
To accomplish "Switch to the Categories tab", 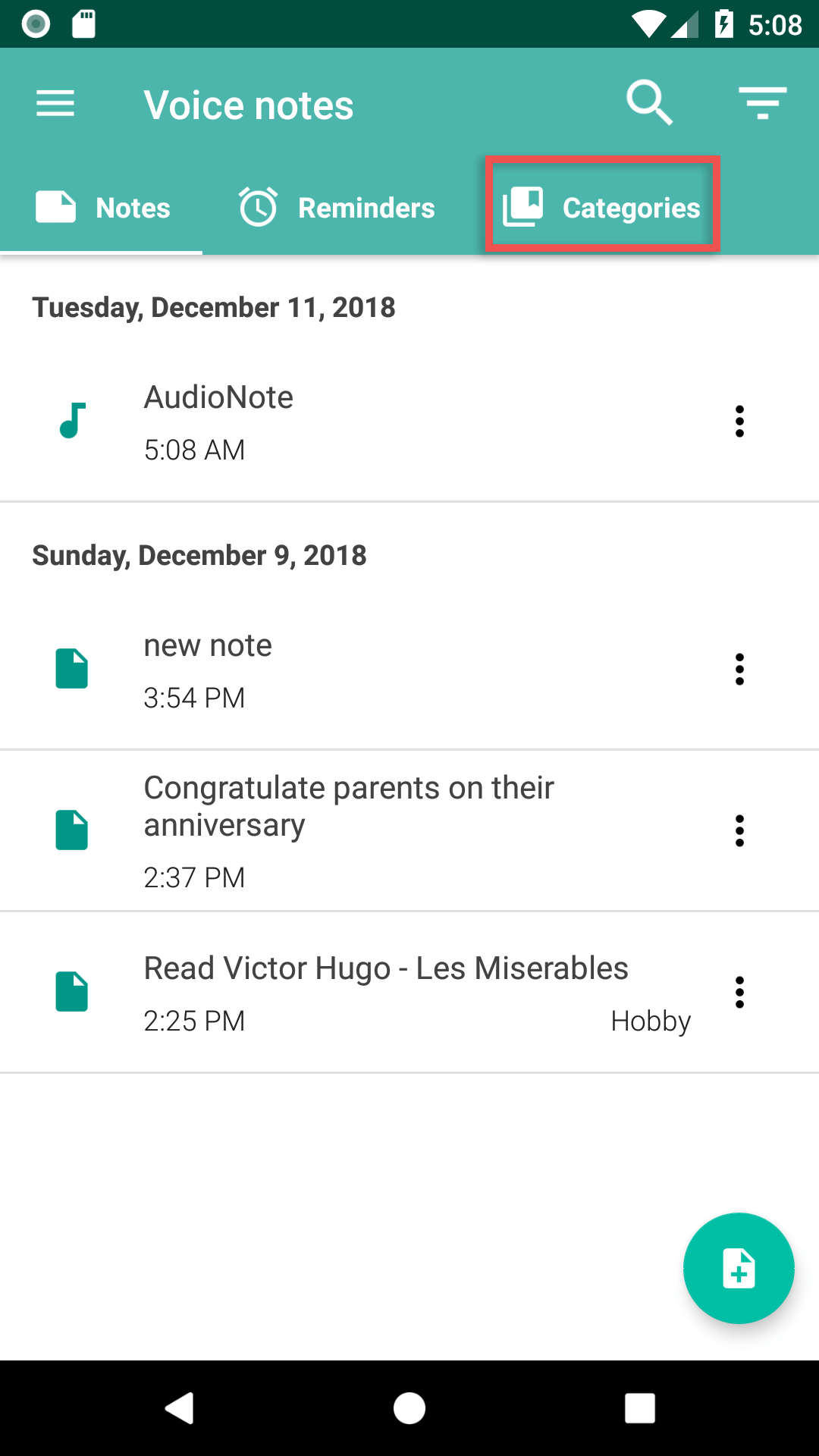I will coord(601,206).
